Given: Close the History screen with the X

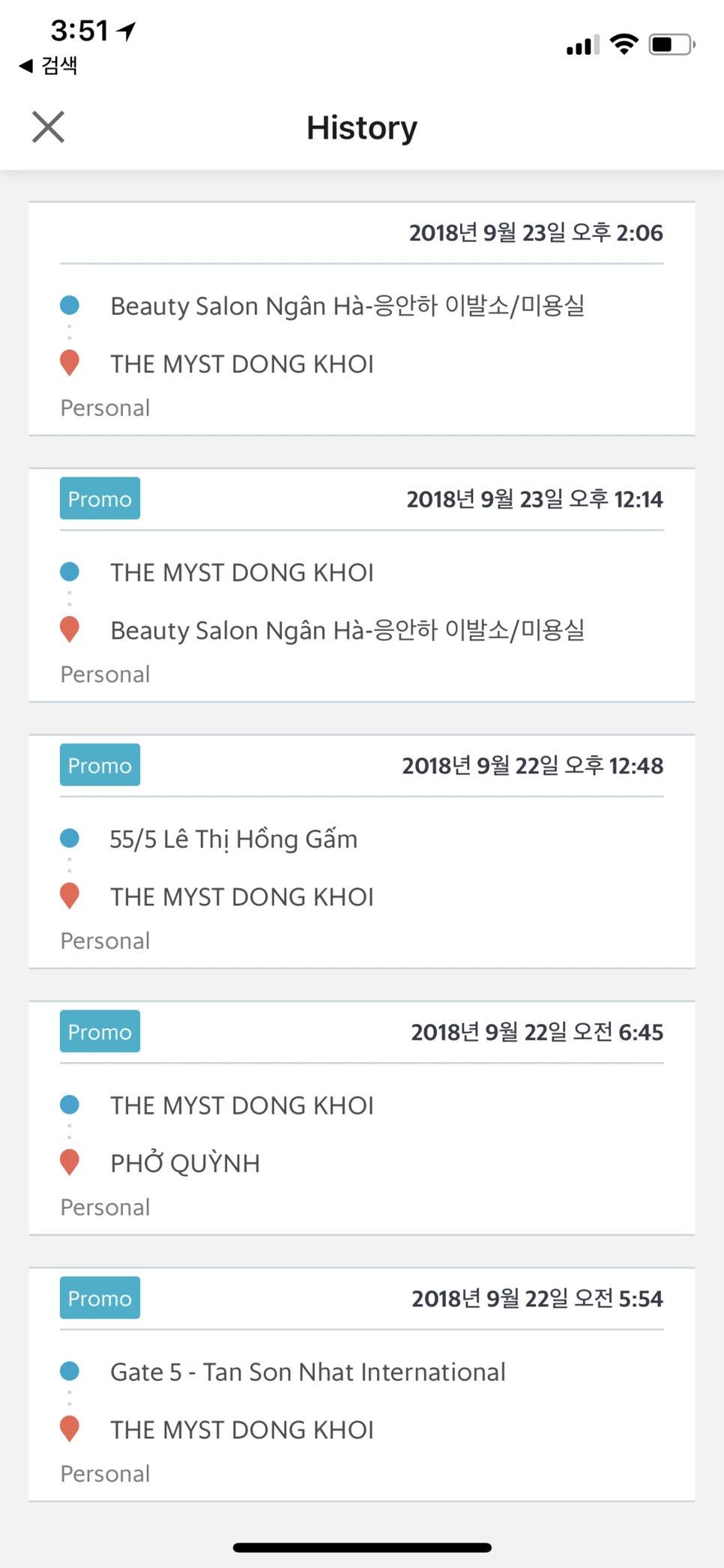Looking at the screenshot, I should [x=47, y=127].
